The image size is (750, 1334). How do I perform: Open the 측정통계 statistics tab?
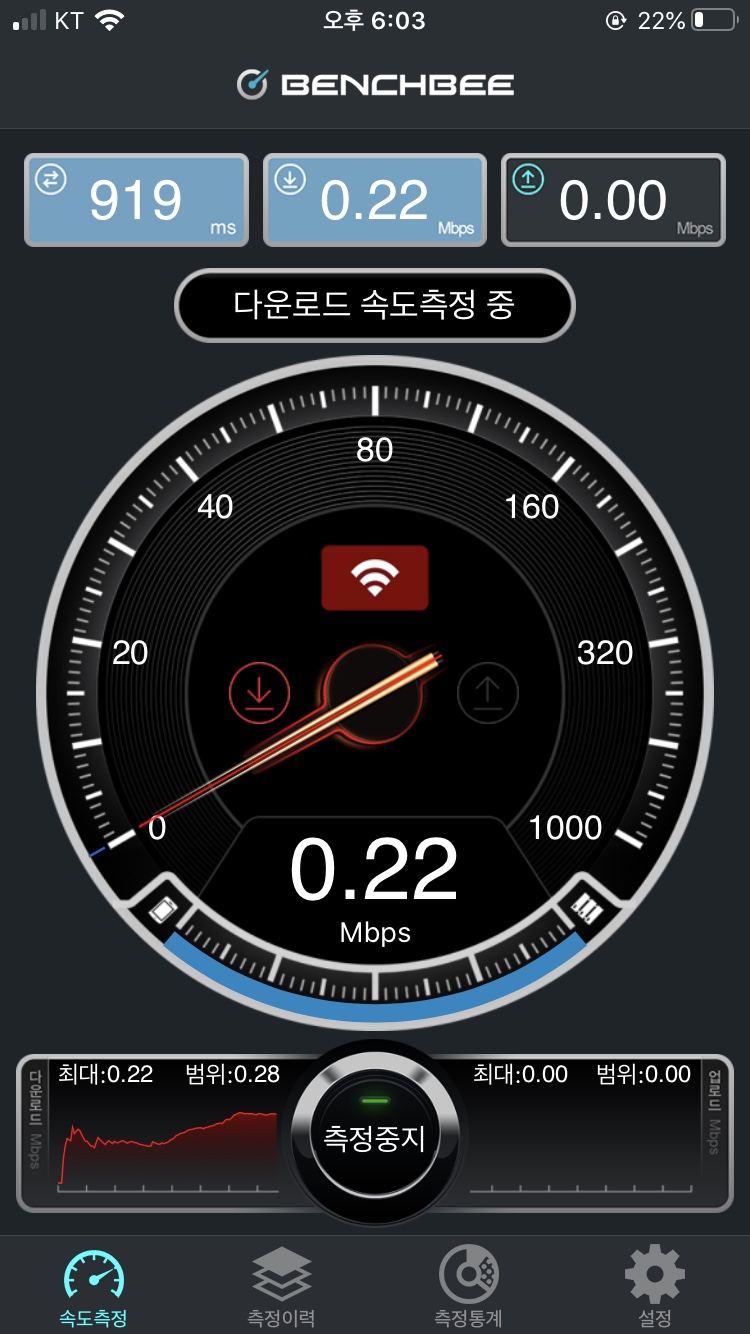(x=468, y=1288)
